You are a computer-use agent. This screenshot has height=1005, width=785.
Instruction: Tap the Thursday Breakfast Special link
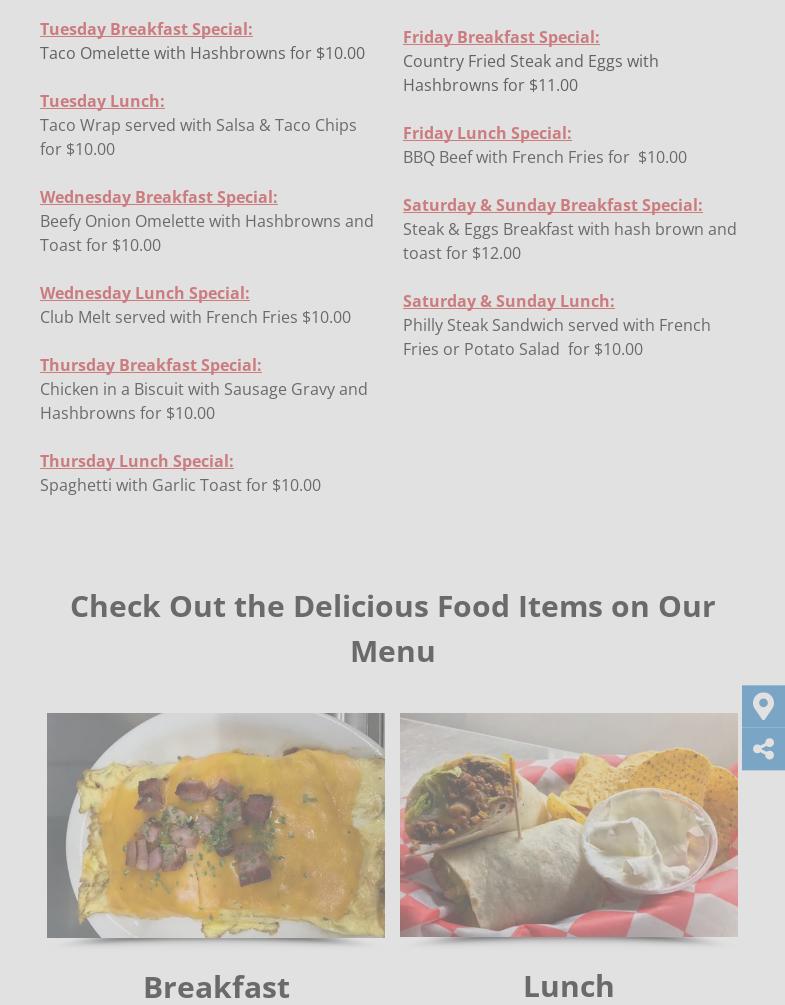(150, 365)
